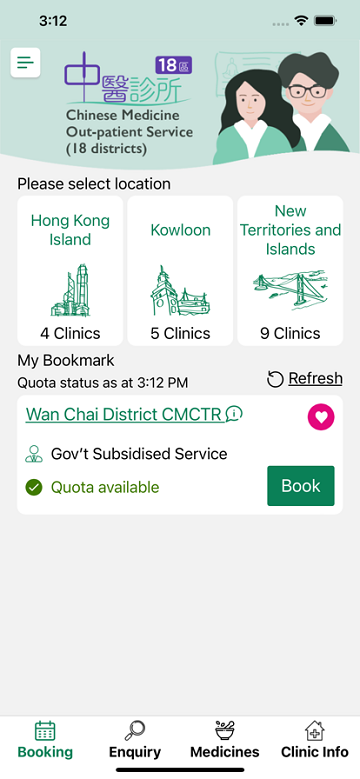Viewport: 360px width, 779px height.
Task: Switch to the Enquiry tab
Action: 135,740
